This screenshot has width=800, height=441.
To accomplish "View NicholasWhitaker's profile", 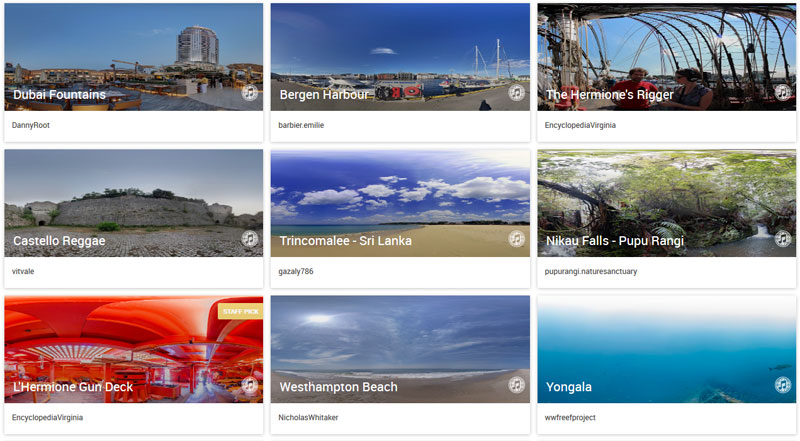I will (308, 417).
